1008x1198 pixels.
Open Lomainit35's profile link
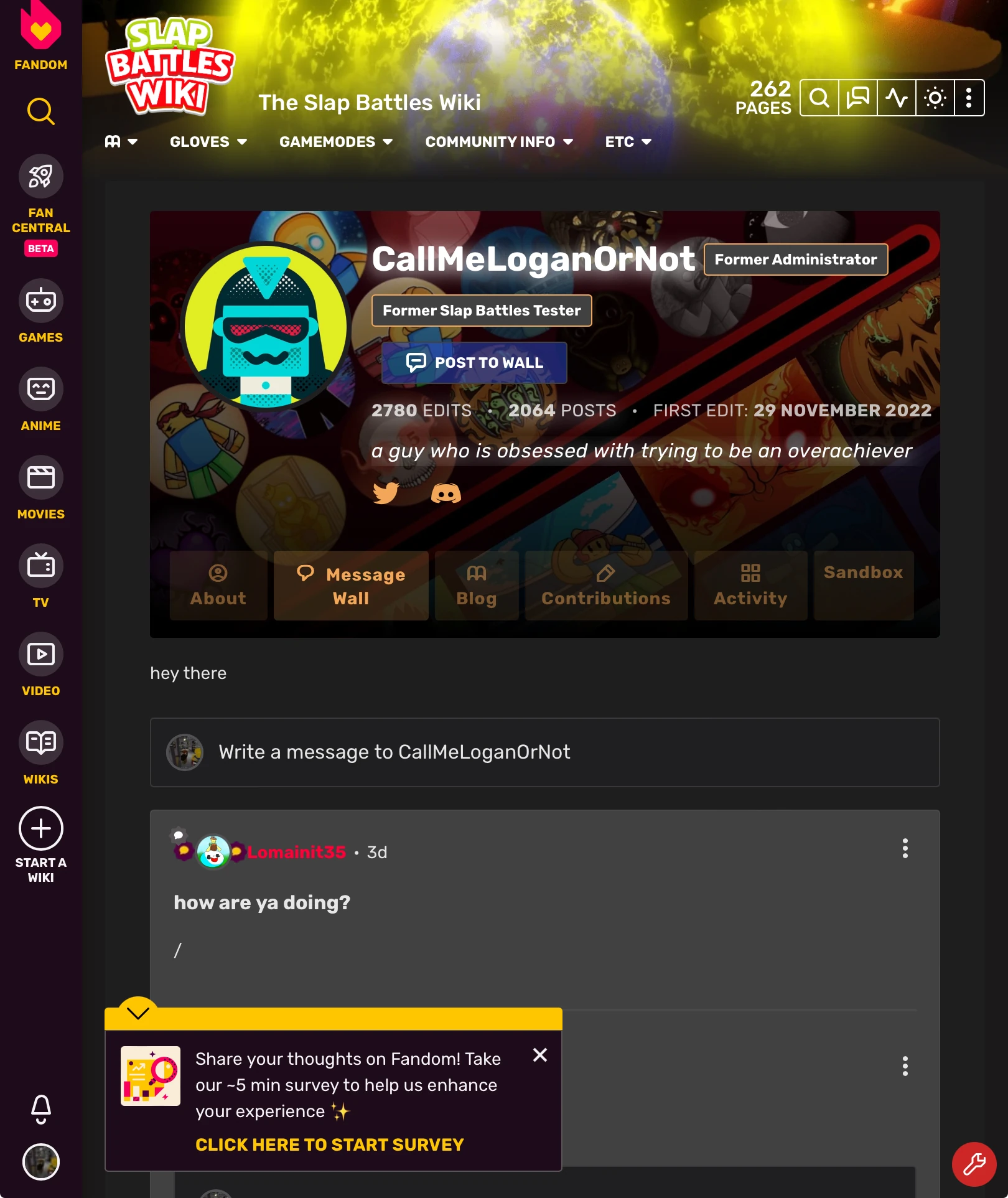pyautogui.click(x=296, y=852)
